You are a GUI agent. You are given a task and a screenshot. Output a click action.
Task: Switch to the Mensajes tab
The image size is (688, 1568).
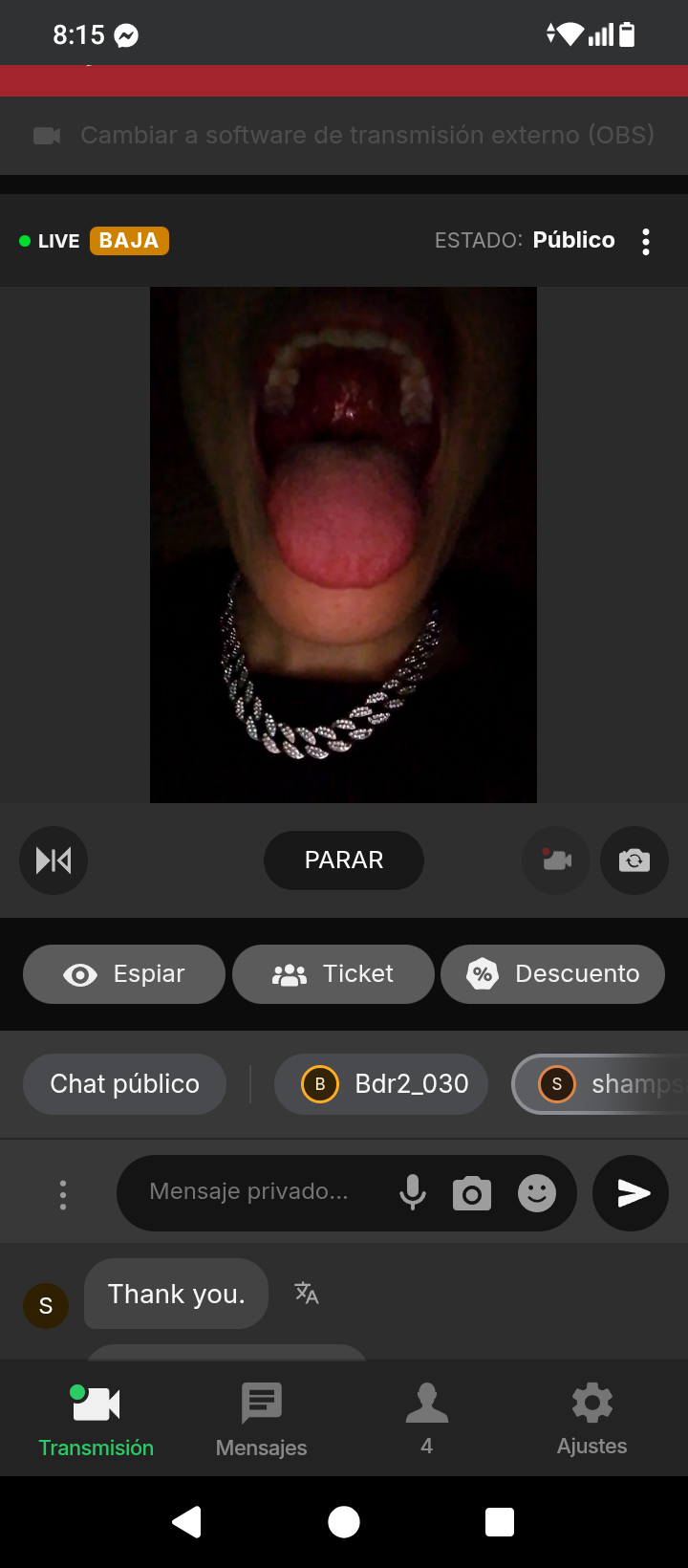click(261, 1420)
